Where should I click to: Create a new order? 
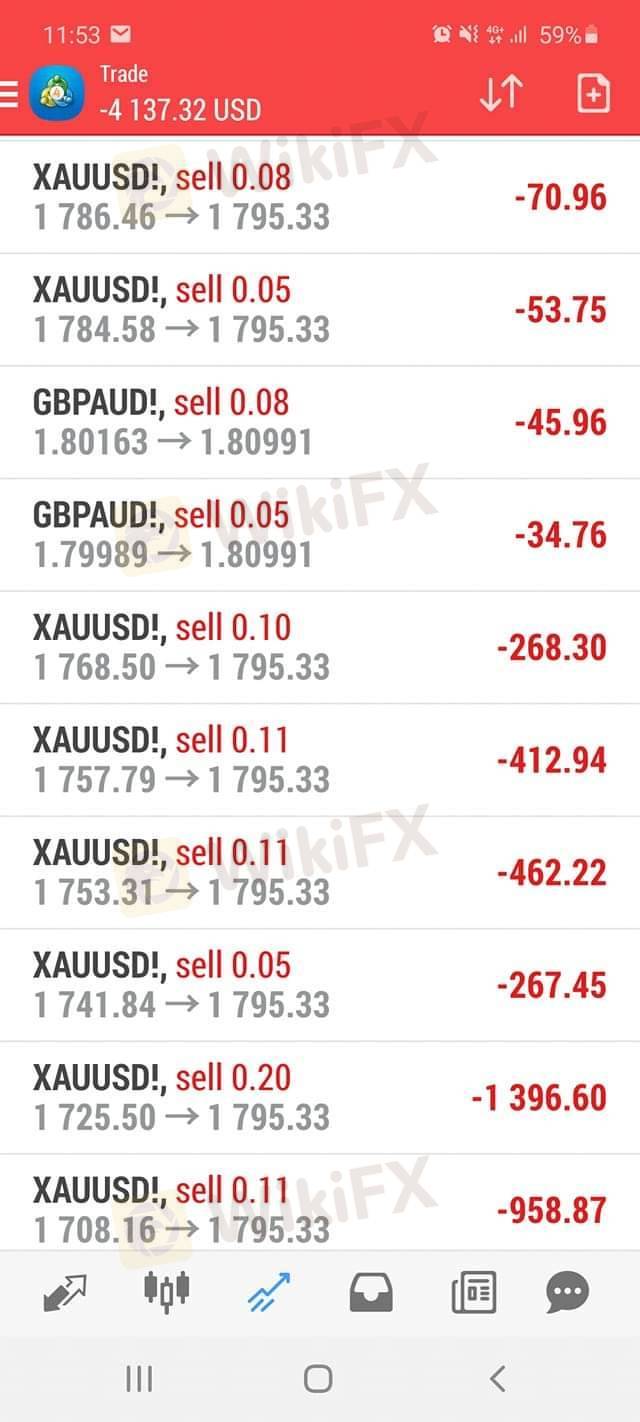tap(593, 94)
